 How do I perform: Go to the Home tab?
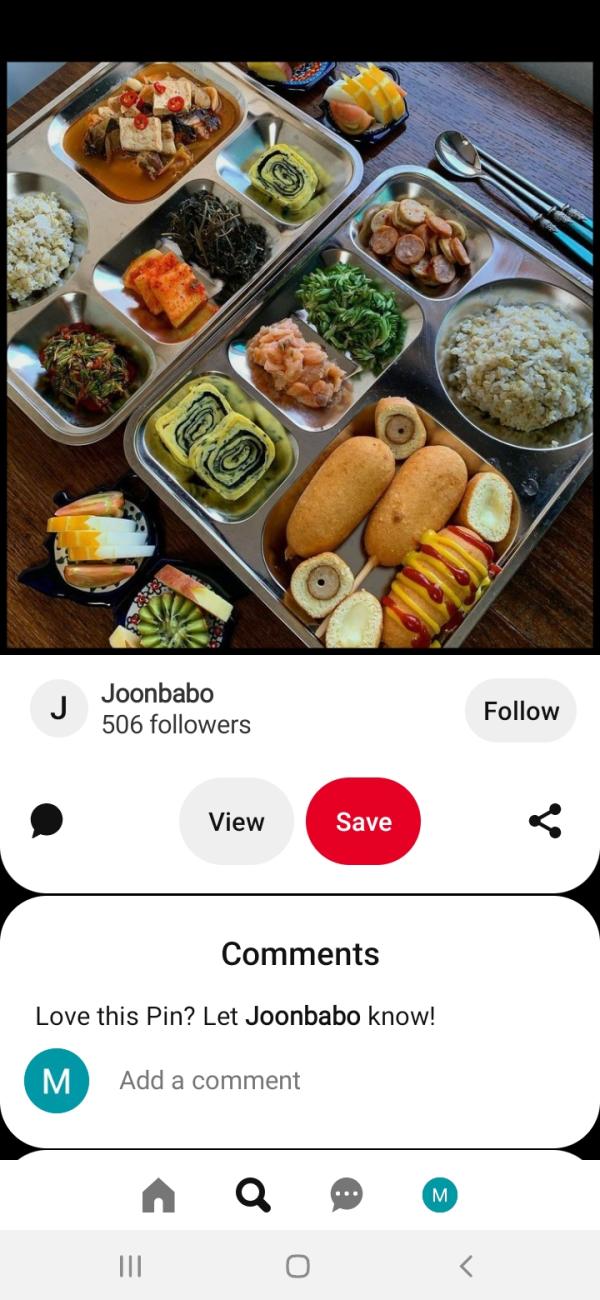click(x=158, y=1194)
